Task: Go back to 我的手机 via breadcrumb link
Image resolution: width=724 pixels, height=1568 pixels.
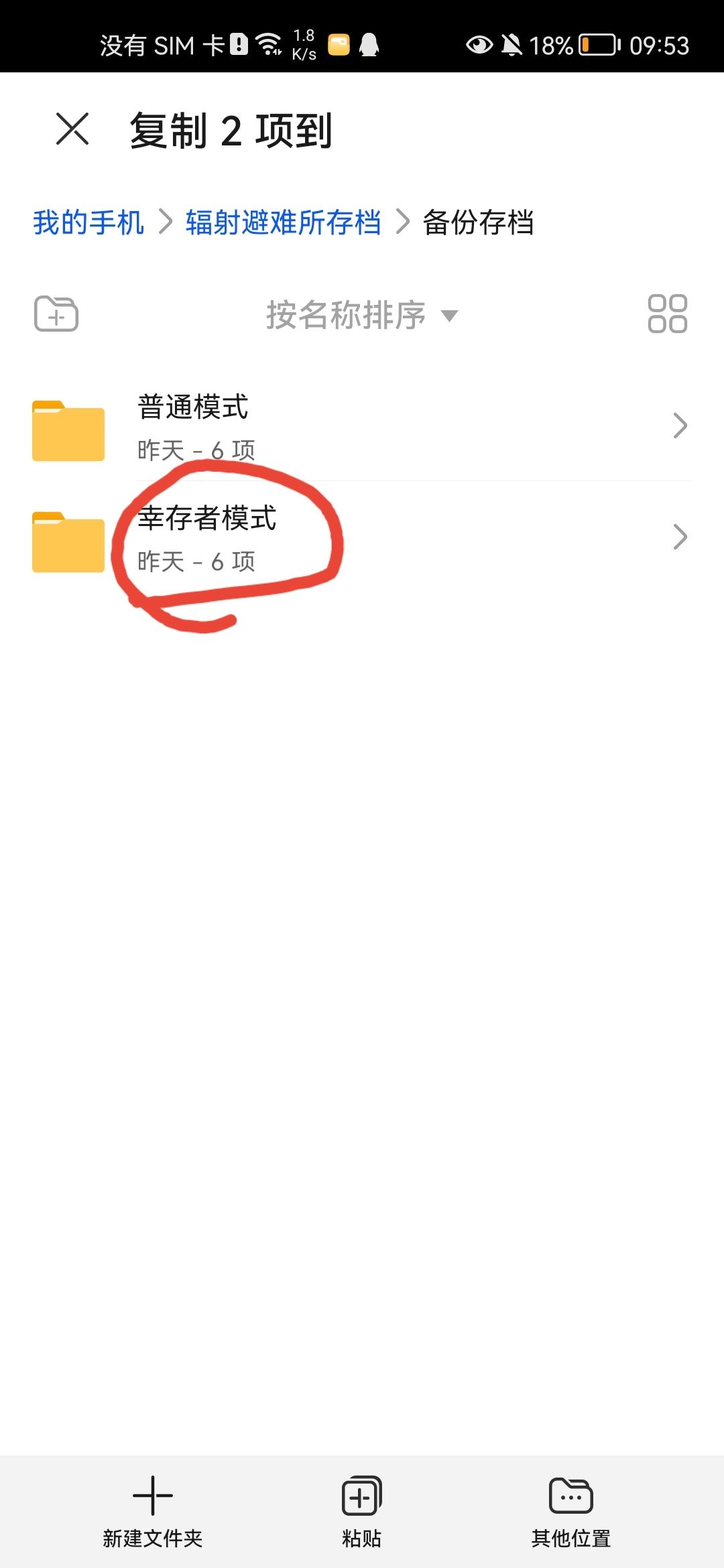Action: pyautogui.click(x=88, y=224)
